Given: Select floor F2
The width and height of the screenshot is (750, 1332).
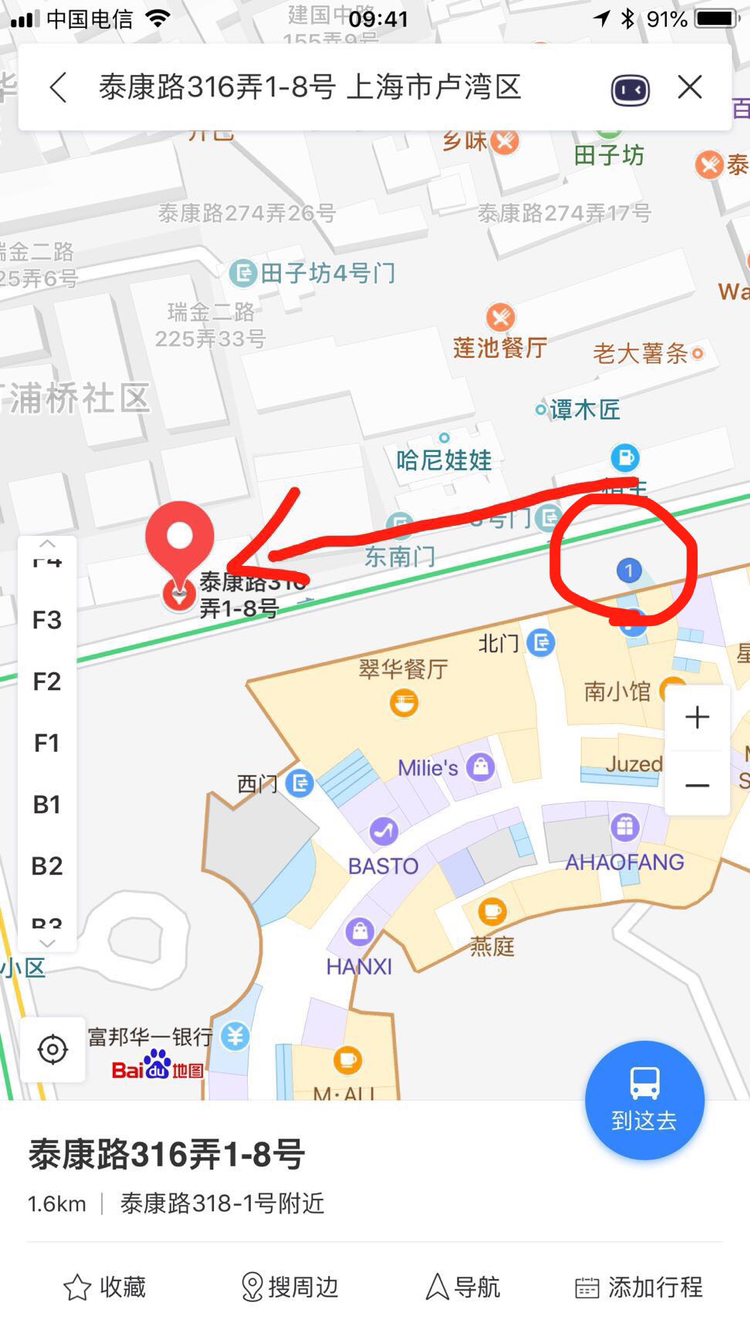Looking at the screenshot, I should 47,682.
